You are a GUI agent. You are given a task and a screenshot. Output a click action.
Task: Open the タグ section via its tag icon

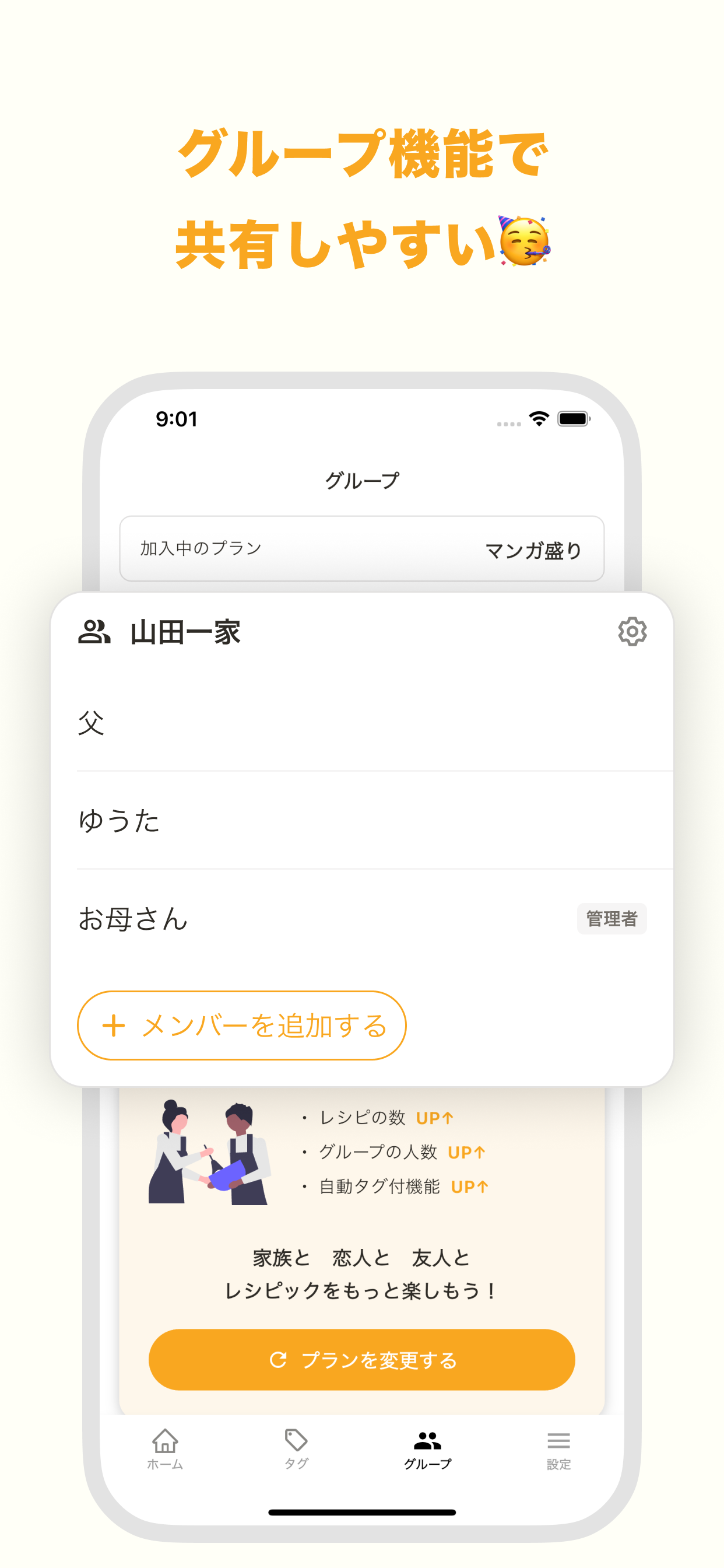[x=295, y=1441]
